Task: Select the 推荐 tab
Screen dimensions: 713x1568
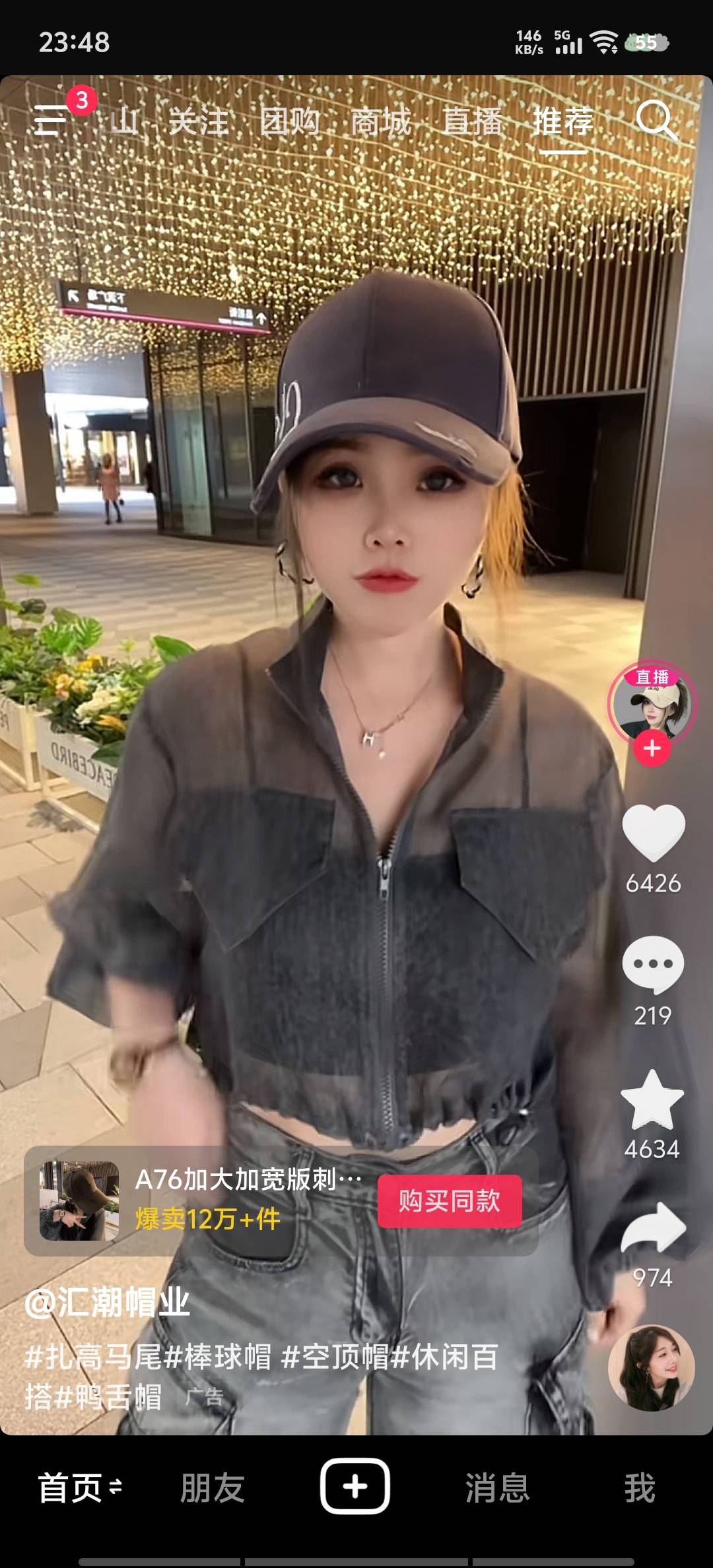Action: pyautogui.click(x=562, y=122)
